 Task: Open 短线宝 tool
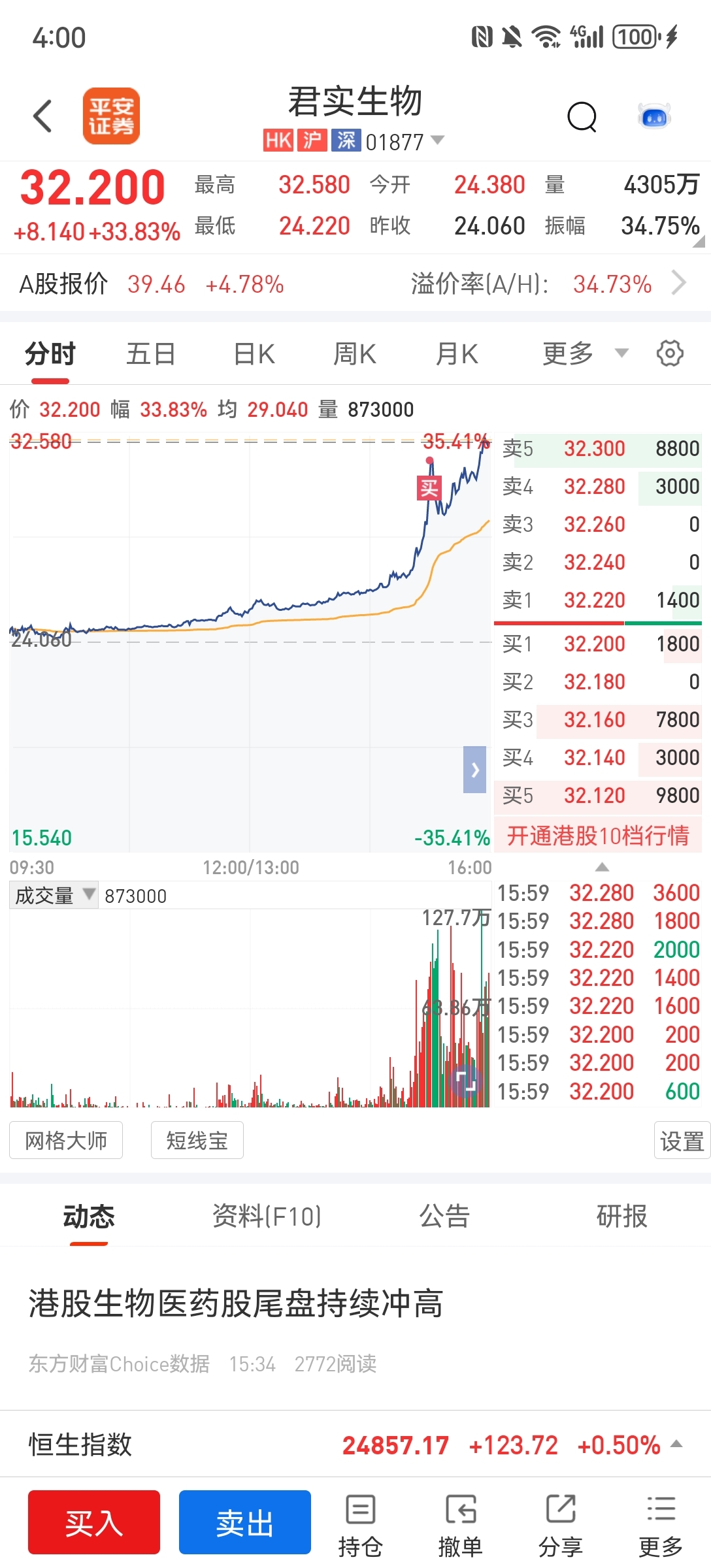coord(197,1140)
